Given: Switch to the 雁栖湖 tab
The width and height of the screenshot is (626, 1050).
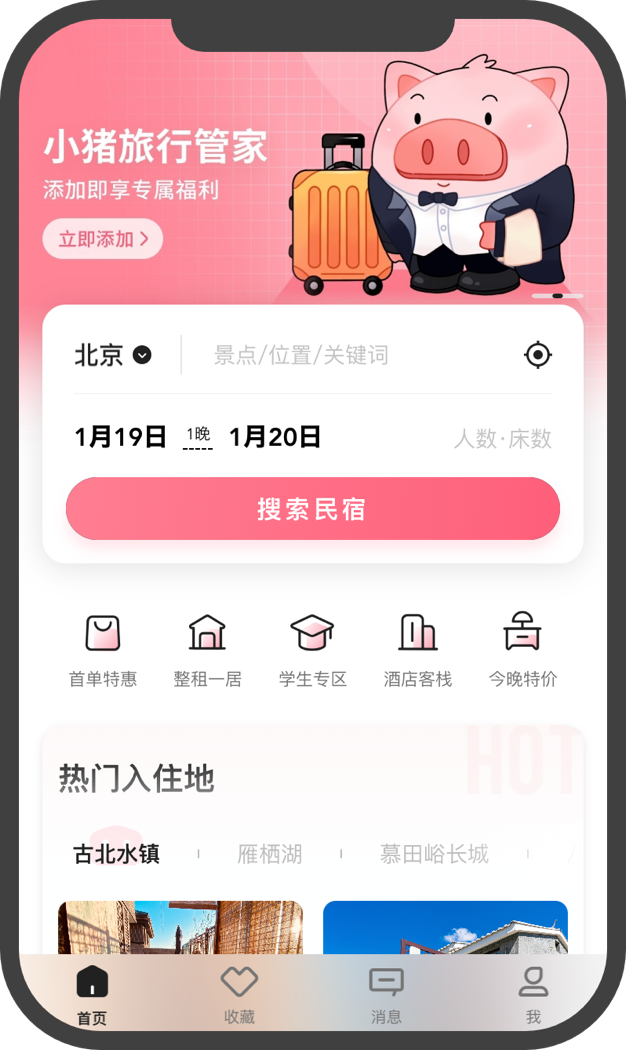Looking at the screenshot, I should pos(269,854).
